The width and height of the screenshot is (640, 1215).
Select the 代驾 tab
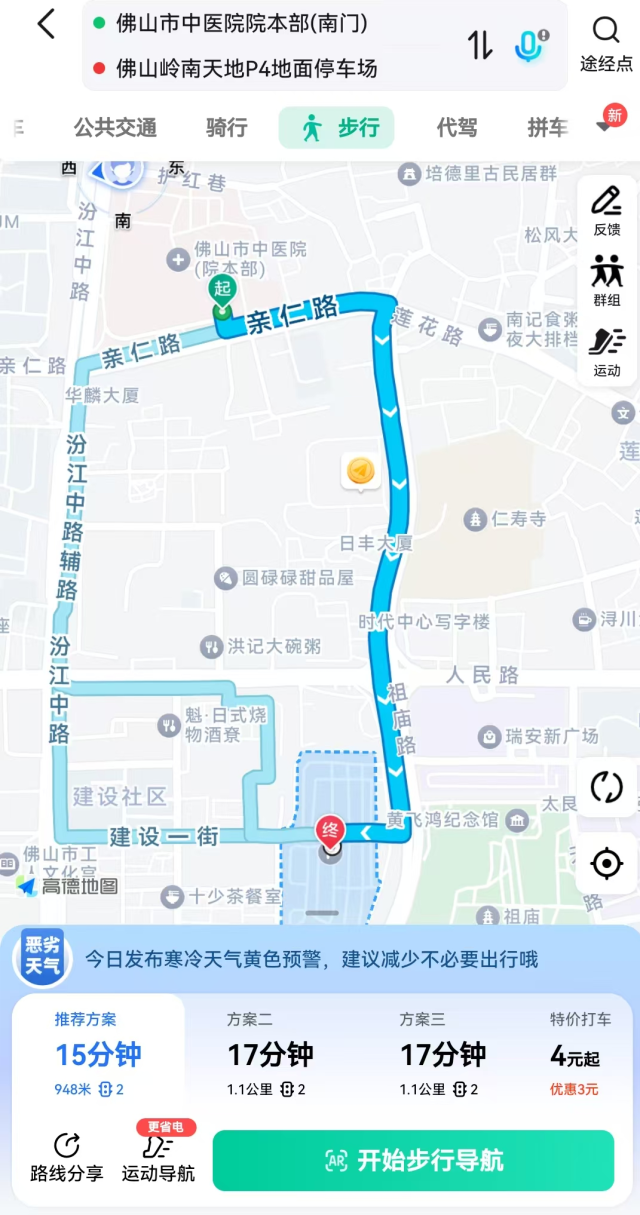click(457, 128)
